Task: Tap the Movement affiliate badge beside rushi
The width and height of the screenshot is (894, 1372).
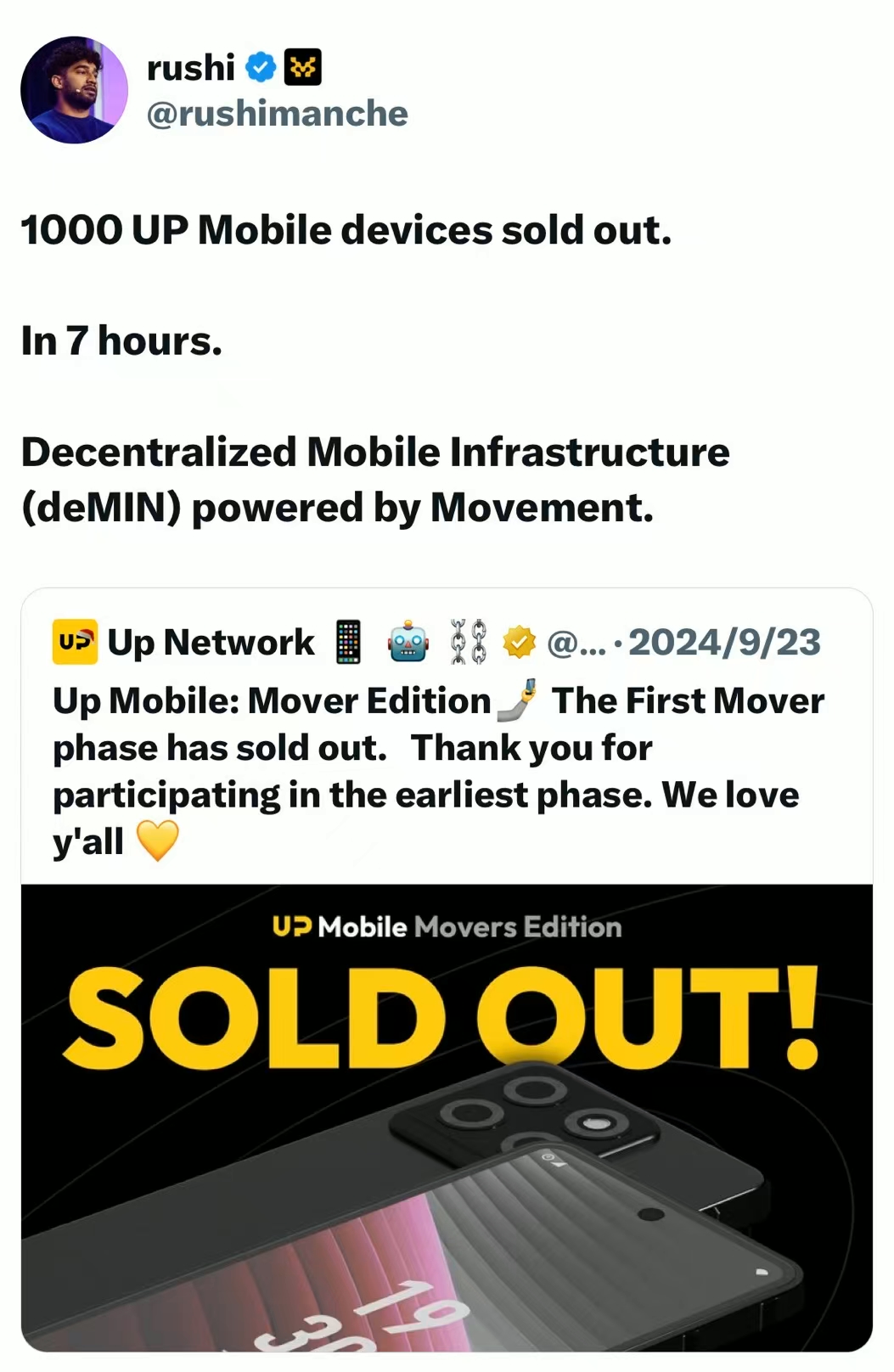Action: pos(302,68)
